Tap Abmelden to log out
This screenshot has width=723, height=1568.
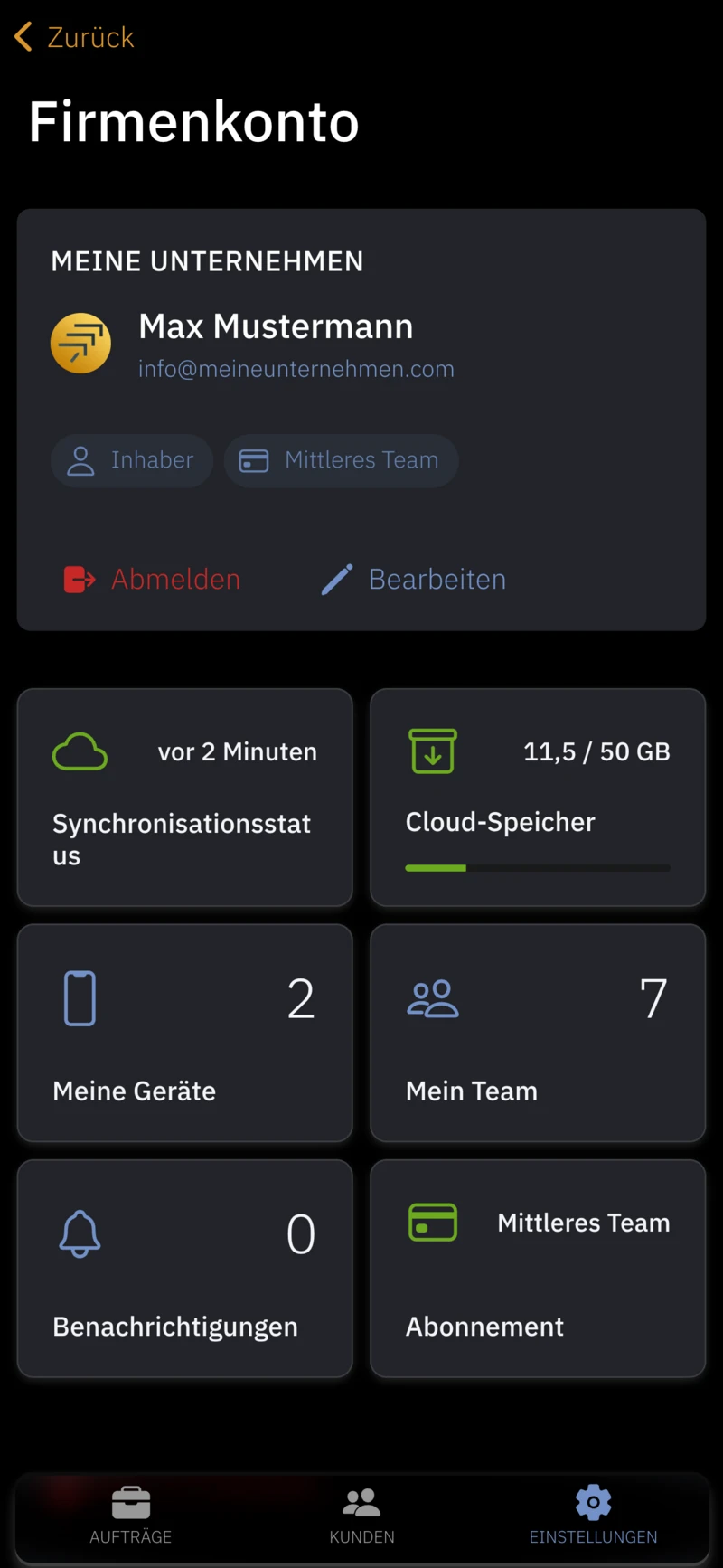(x=153, y=579)
